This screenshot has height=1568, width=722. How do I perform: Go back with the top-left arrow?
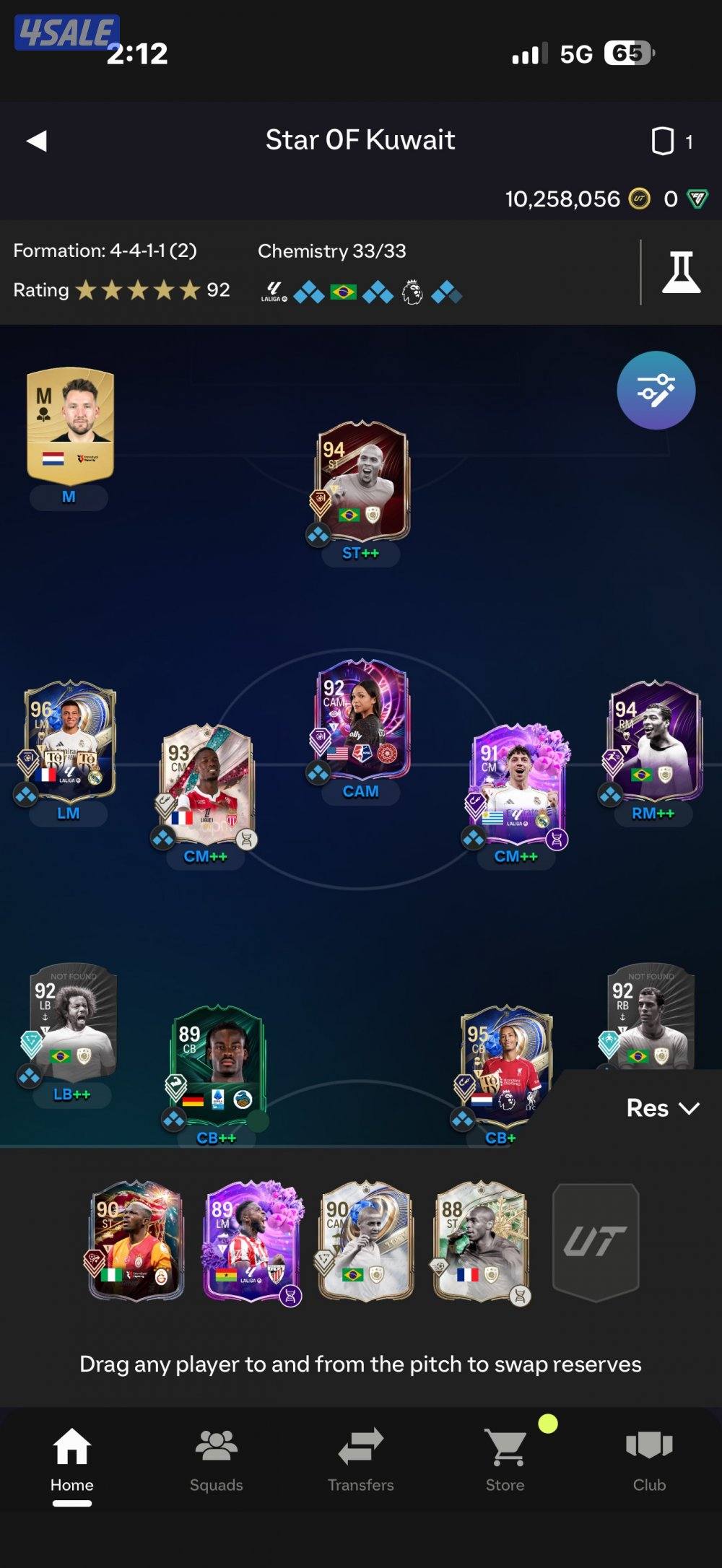click(x=37, y=141)
